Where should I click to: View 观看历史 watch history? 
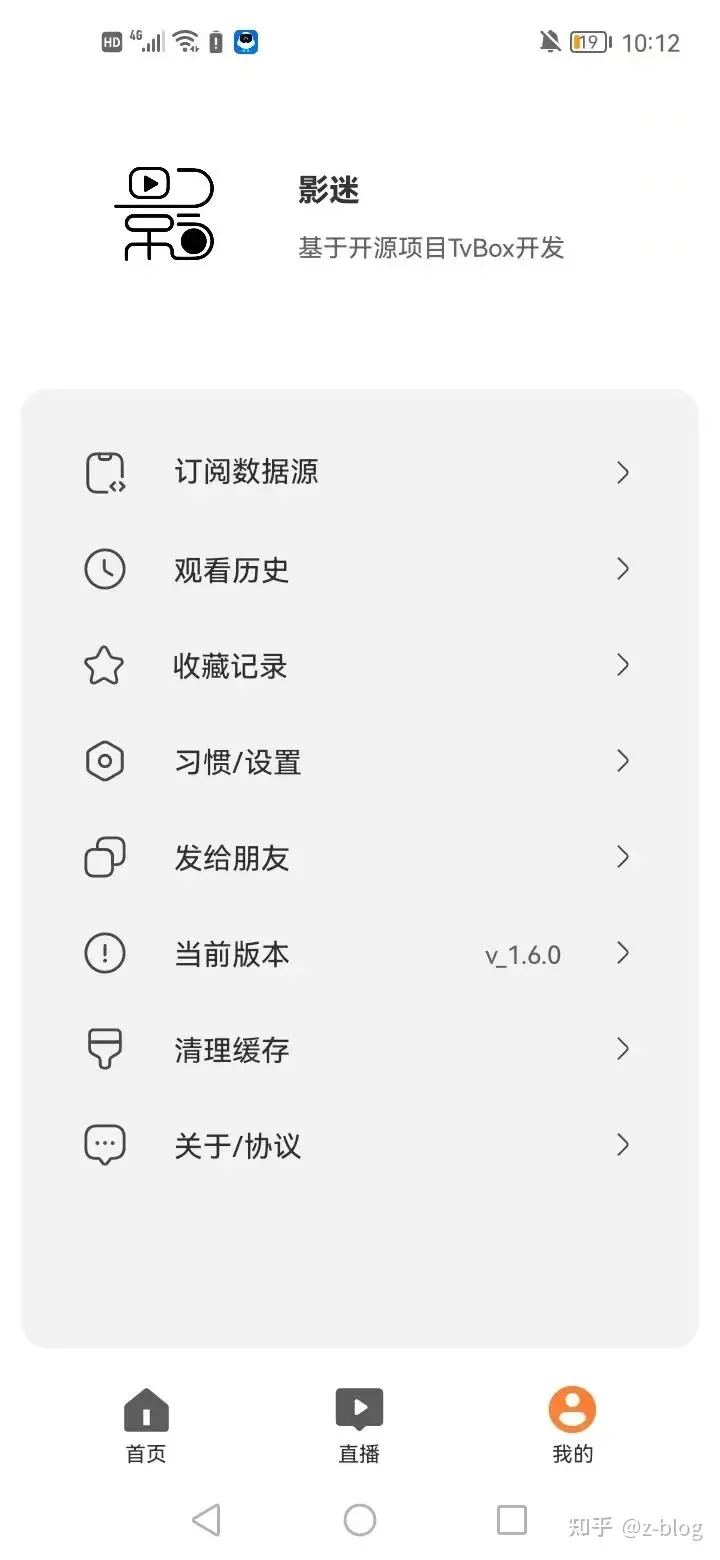(359, 570)
